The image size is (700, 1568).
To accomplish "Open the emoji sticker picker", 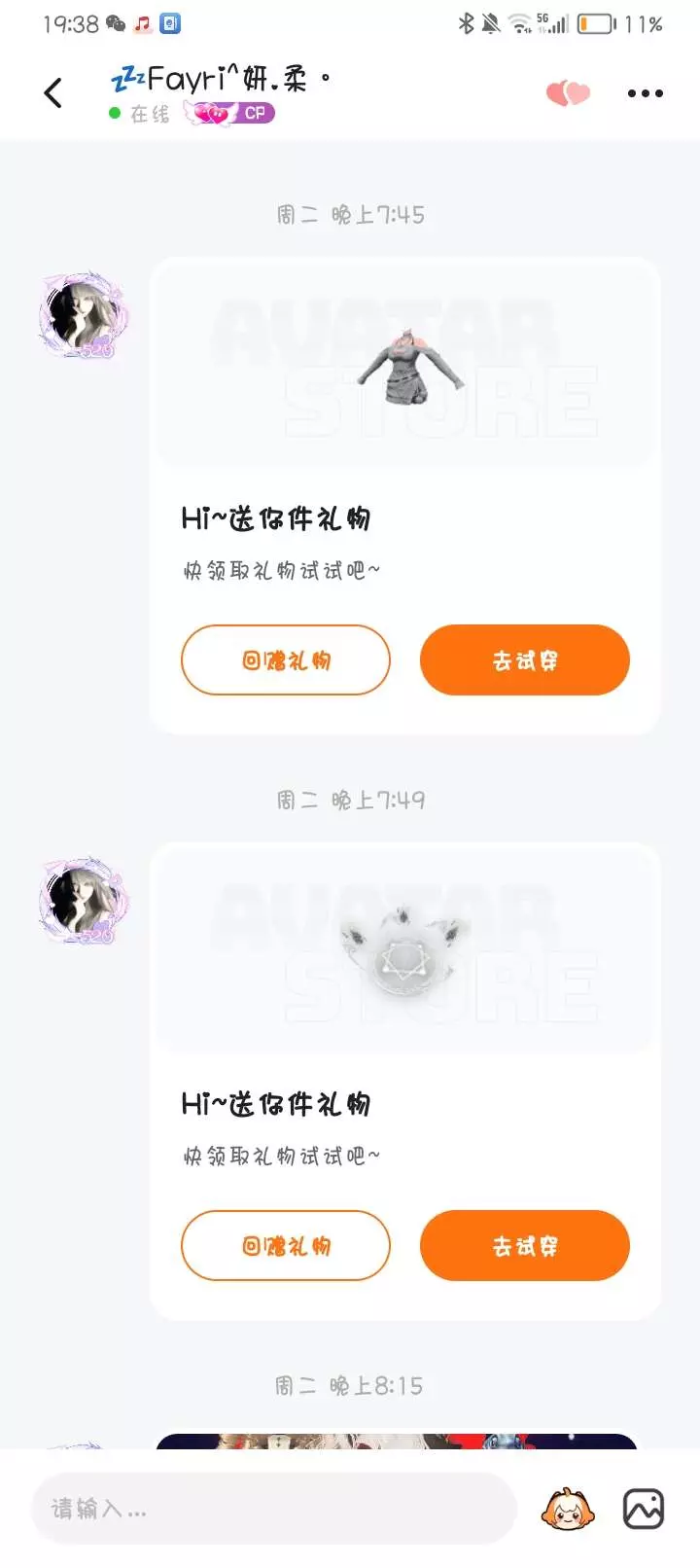I will point(567,1509).
